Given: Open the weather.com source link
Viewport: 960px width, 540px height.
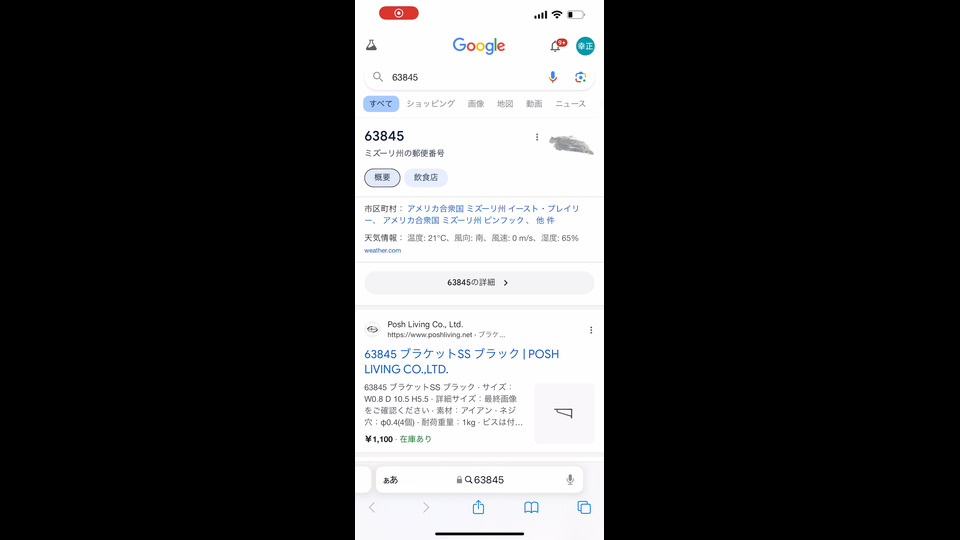Looking at the screenshot, I should tap(382, 250).
